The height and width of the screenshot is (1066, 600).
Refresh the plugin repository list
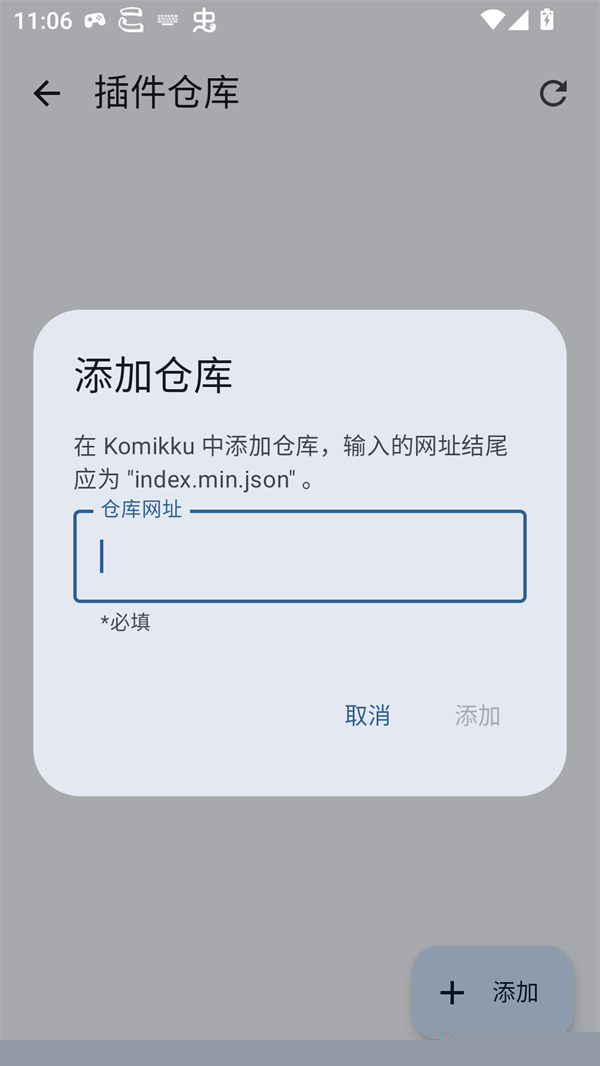[553, 94]
